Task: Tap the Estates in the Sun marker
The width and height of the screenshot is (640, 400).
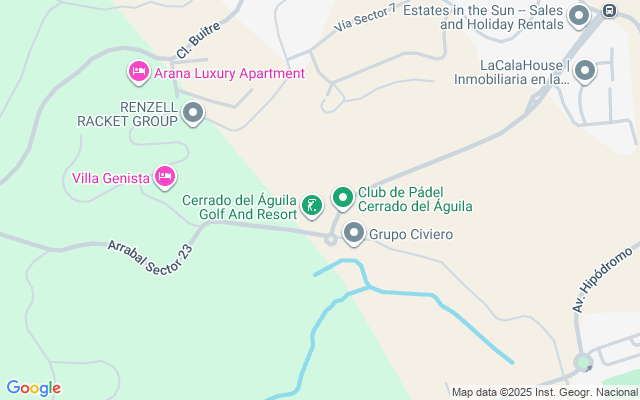Action: click(x=579, y=16)
